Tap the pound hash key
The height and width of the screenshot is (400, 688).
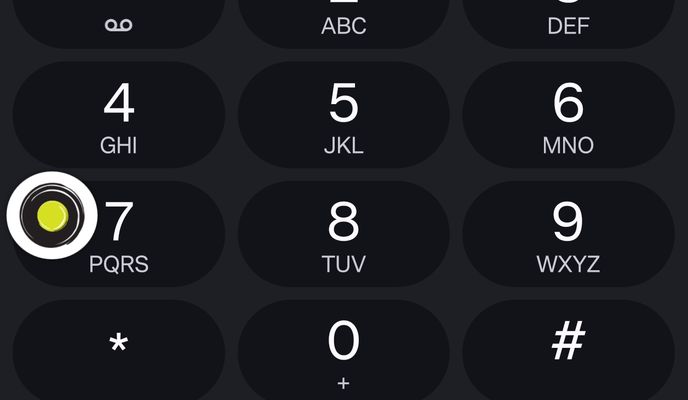point(568,346)
